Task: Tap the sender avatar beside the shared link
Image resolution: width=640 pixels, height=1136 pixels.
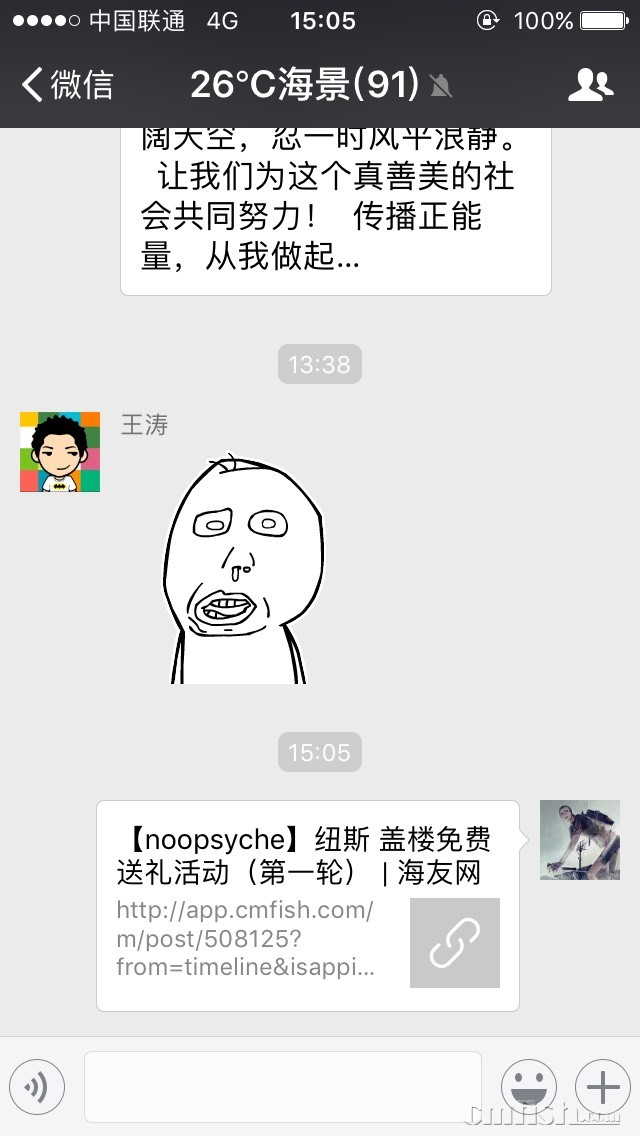Action: [x=580, y=840]
